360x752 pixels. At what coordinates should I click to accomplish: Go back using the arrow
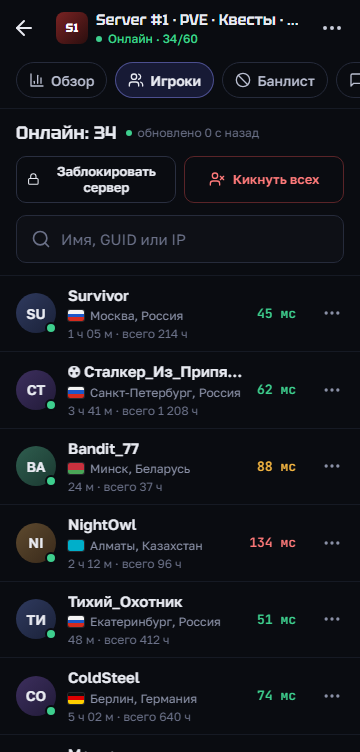[x=24, y=28]
